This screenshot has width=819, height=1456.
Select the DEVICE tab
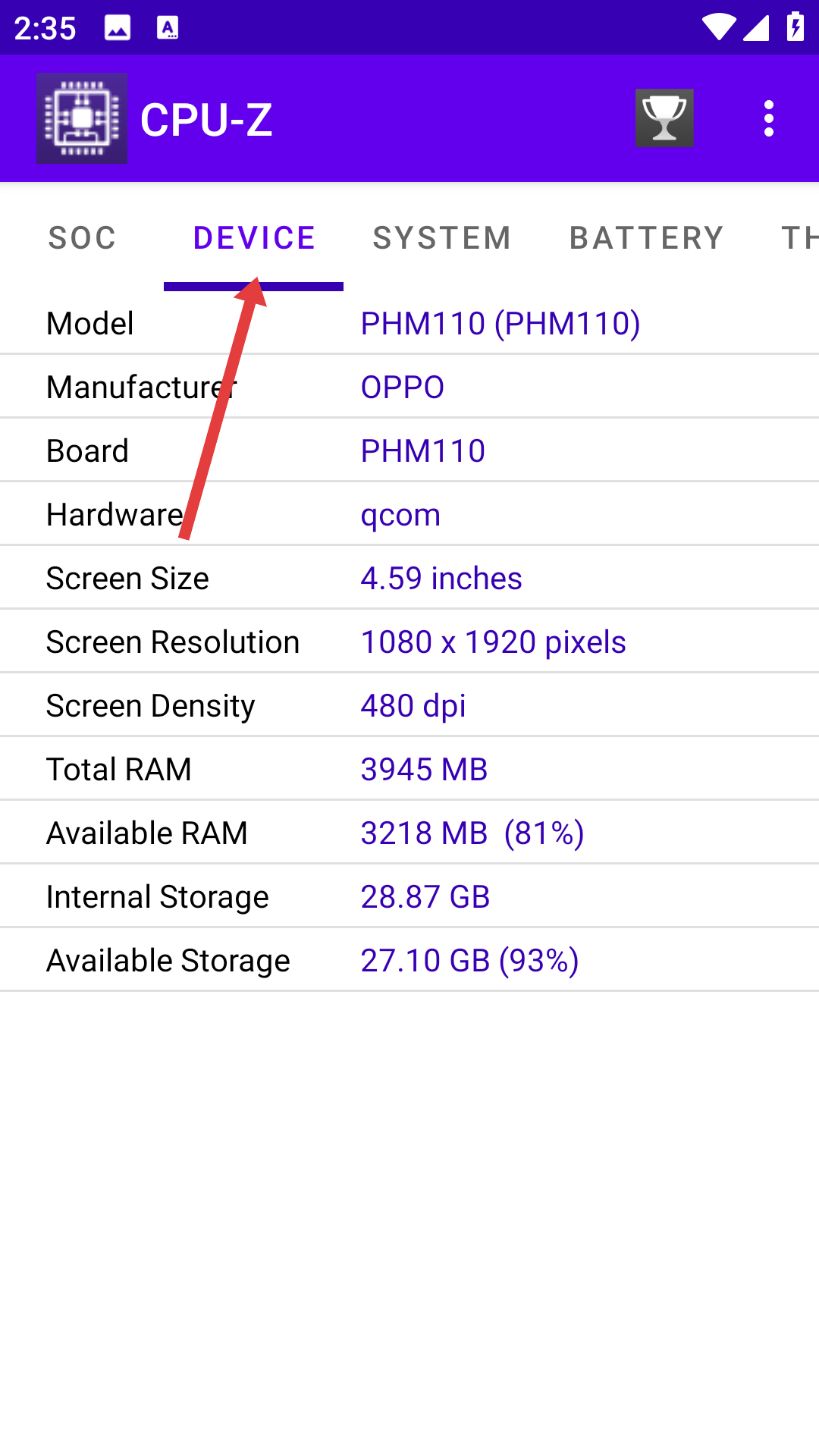pos(254,238)
